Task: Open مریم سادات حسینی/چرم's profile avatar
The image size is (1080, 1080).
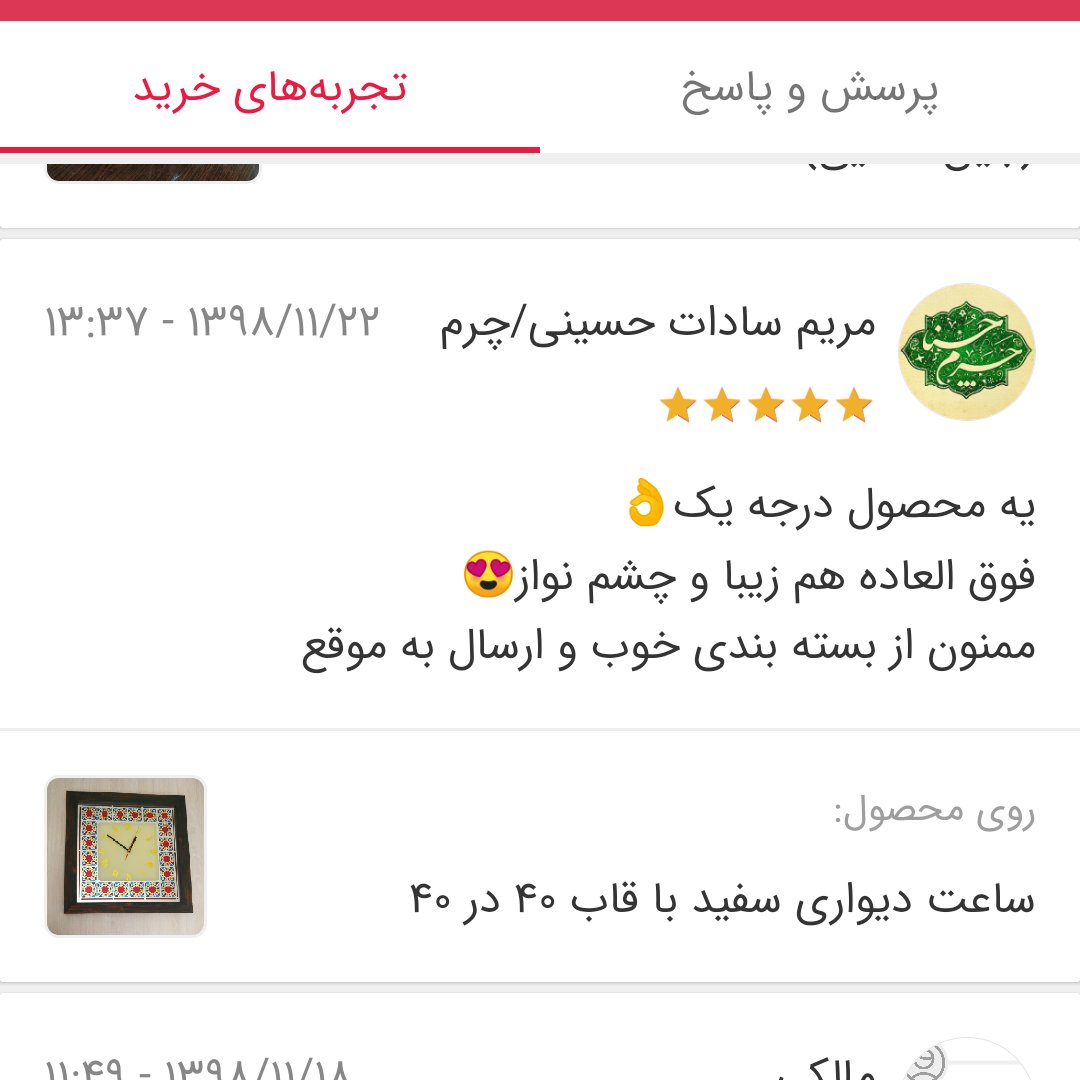Action: (x=966, y=352)
